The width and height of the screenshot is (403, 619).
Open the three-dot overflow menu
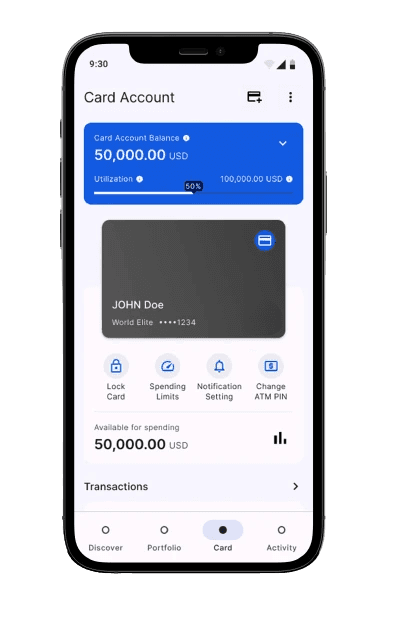pos(291,97)
